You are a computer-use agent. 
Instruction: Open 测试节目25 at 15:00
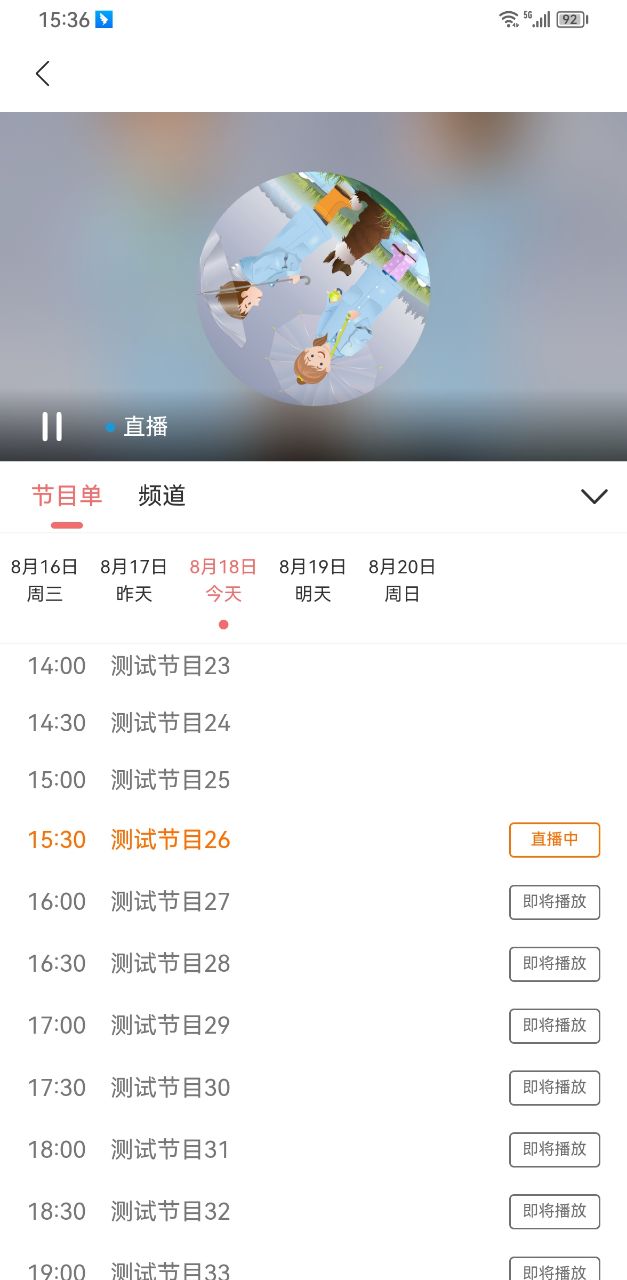click(170, 780)
